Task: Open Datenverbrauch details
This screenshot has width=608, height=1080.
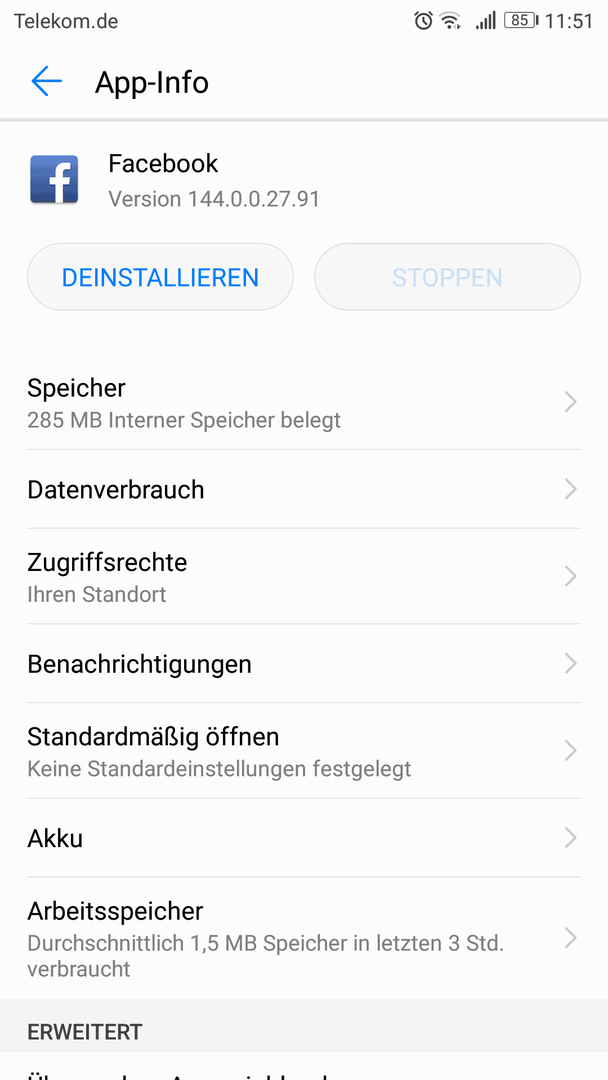Action: pyautogui.click(x=304, y=490)
